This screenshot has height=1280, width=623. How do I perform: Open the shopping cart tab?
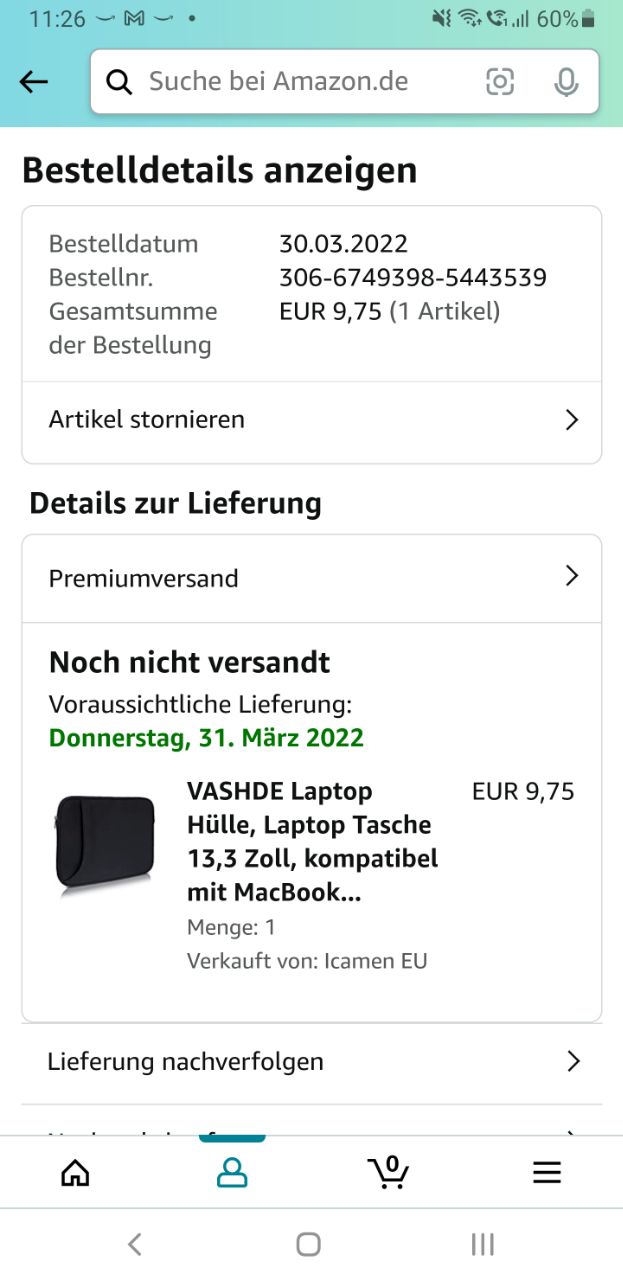point(388,1171)
